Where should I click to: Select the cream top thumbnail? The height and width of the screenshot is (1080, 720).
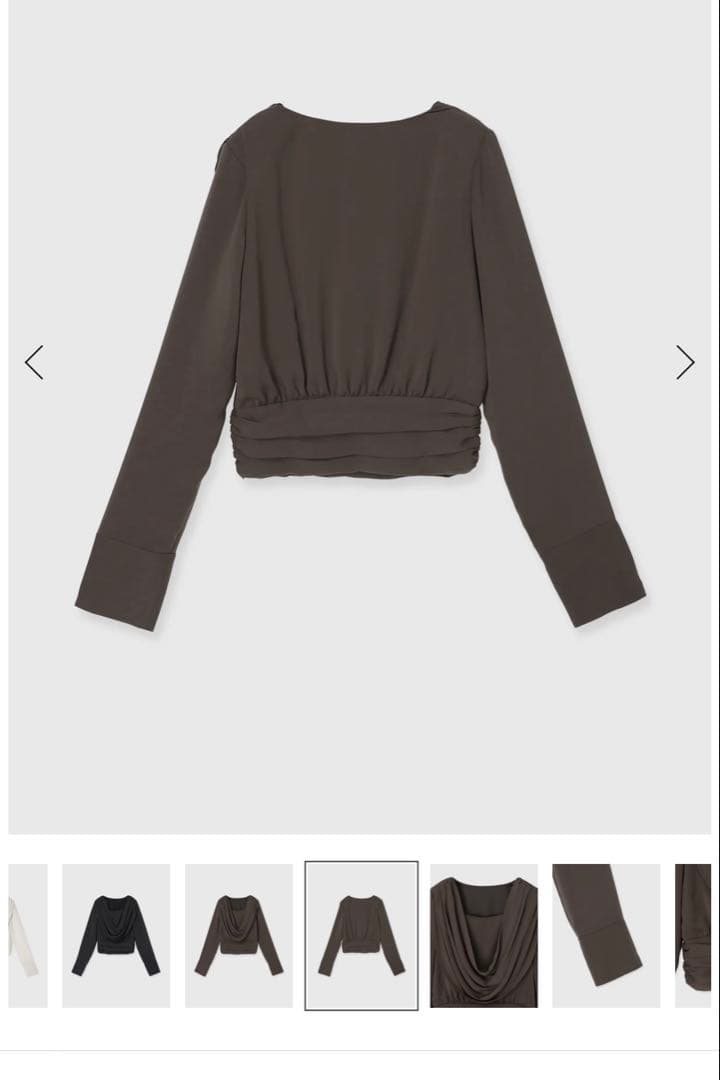click(x=28, y=935)
